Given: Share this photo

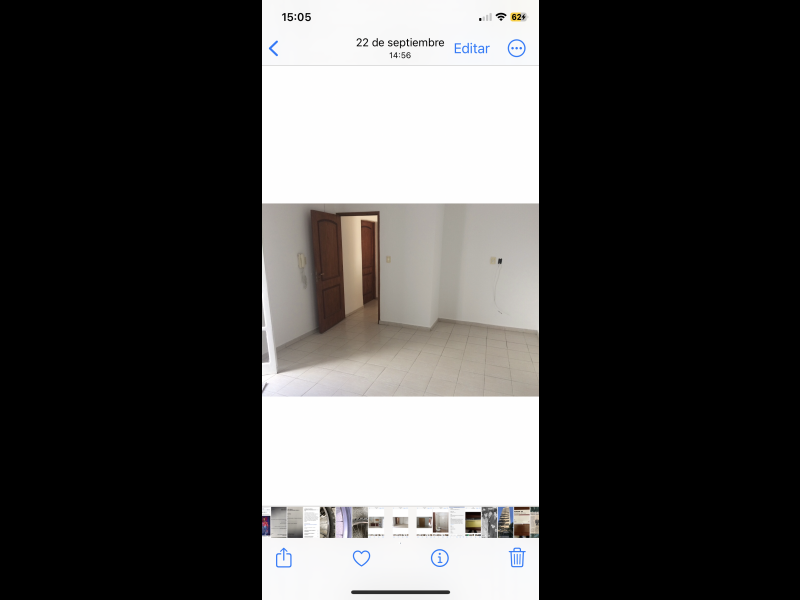Looking at the screenshot, I should [x=284, y=558].
